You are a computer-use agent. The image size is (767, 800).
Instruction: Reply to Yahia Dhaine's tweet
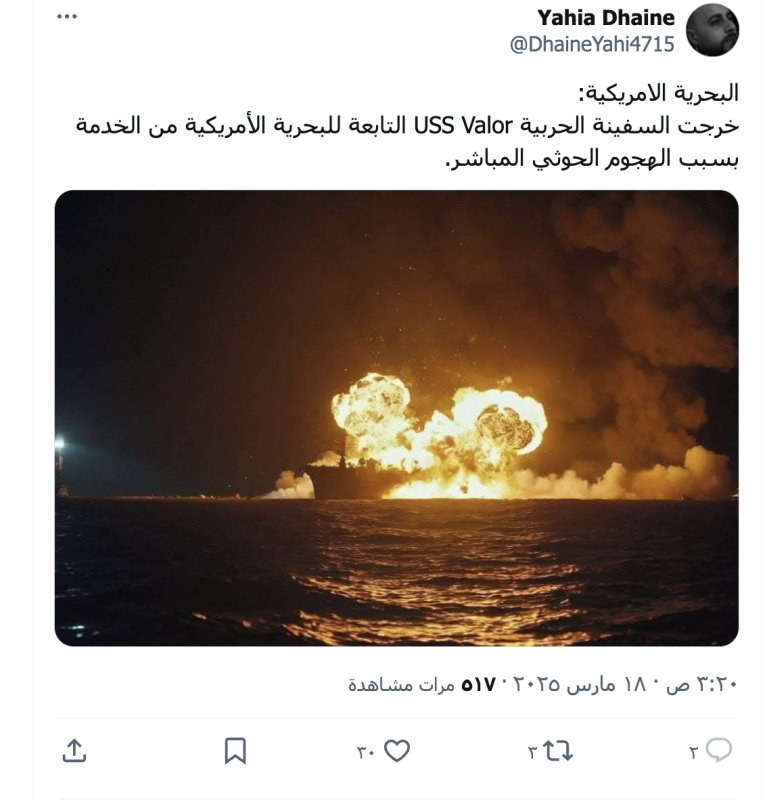point(718,750)
